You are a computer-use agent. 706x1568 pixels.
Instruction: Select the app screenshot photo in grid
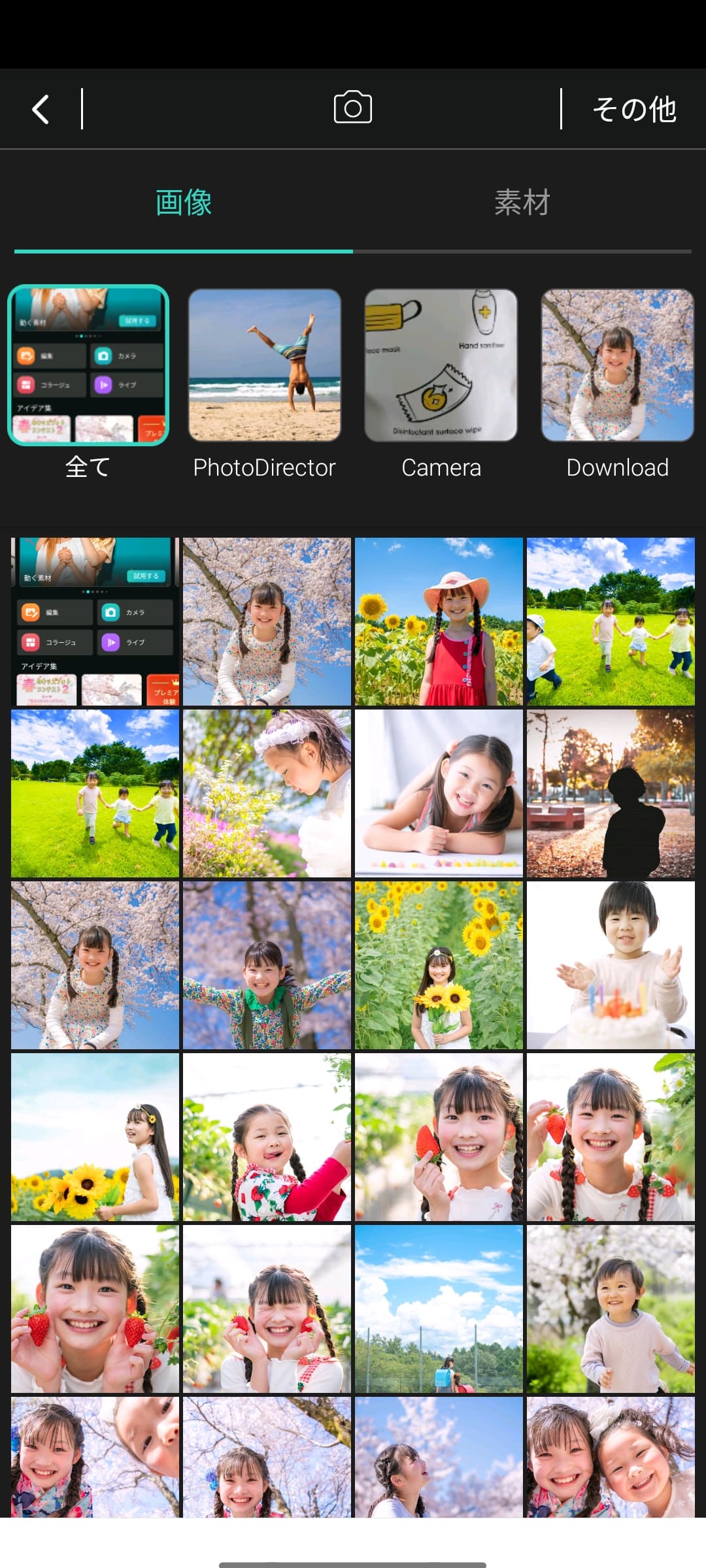tap(95, 621)
